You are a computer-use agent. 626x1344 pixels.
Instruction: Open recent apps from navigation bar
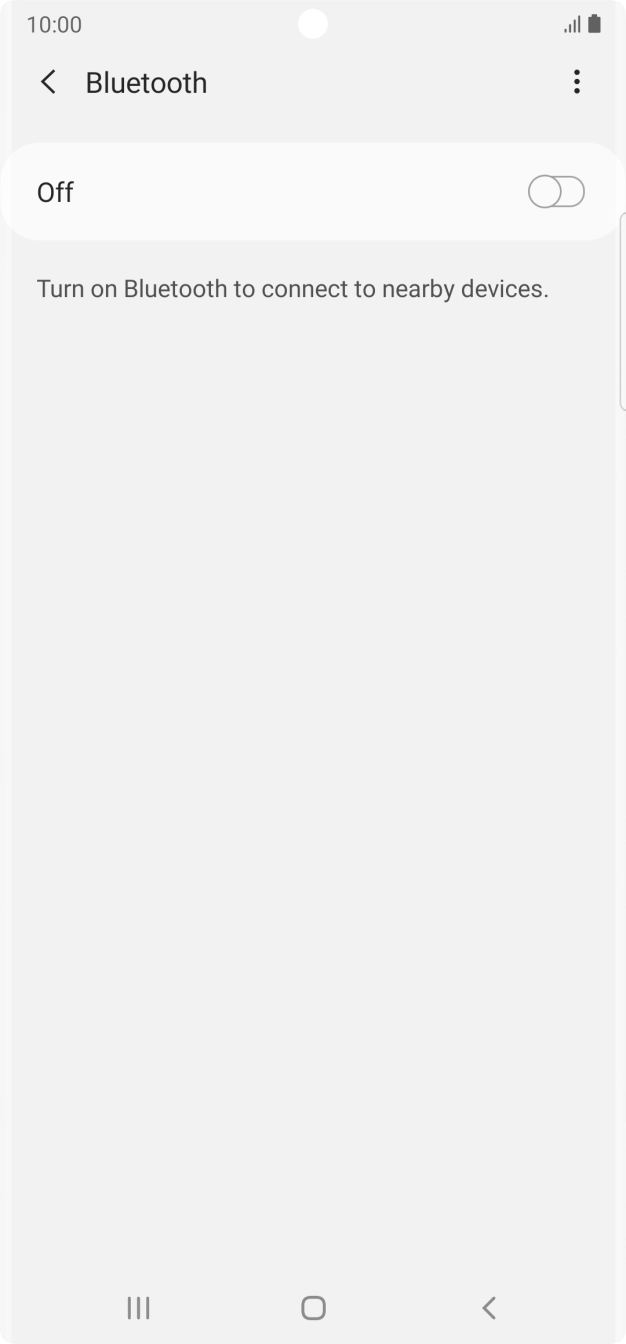(x=138, y=1307)
